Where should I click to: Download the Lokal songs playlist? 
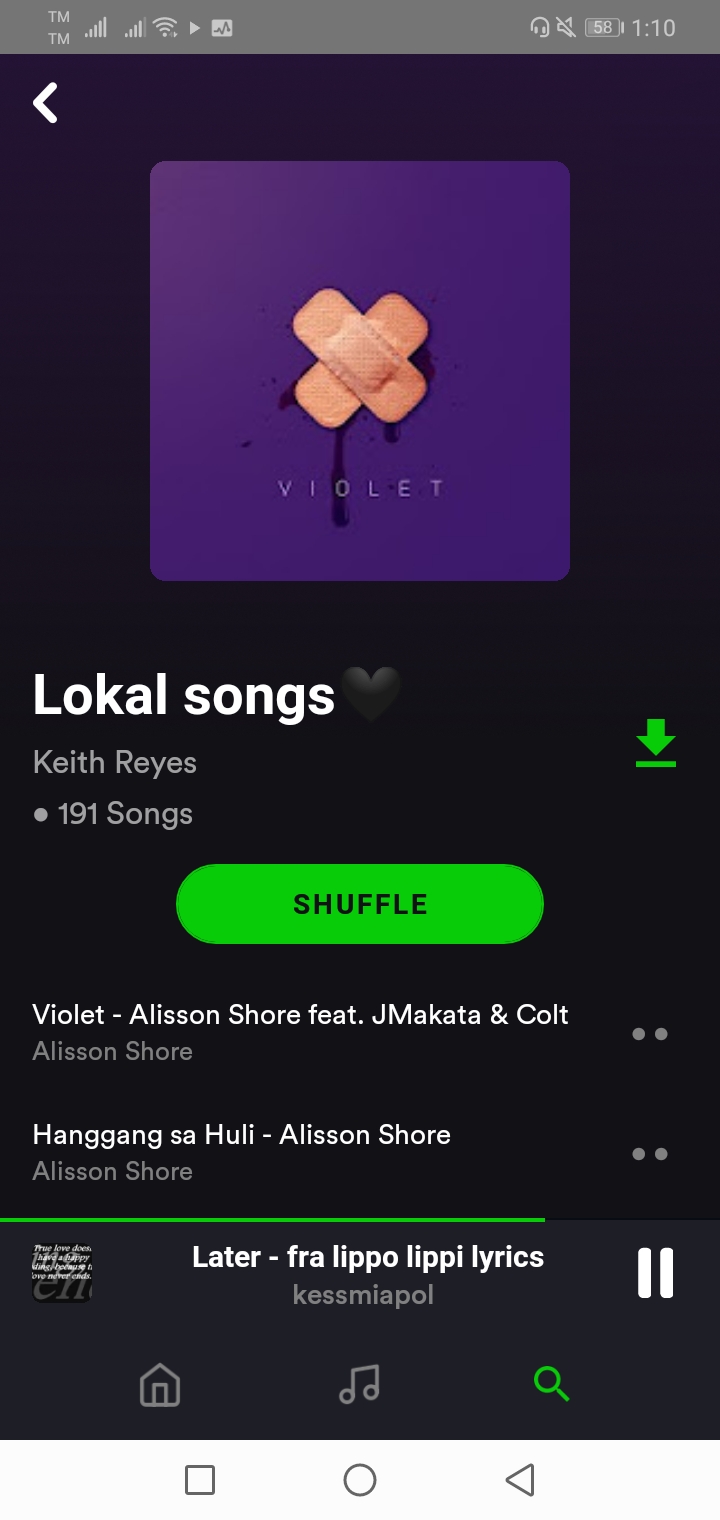coord(656,743)
